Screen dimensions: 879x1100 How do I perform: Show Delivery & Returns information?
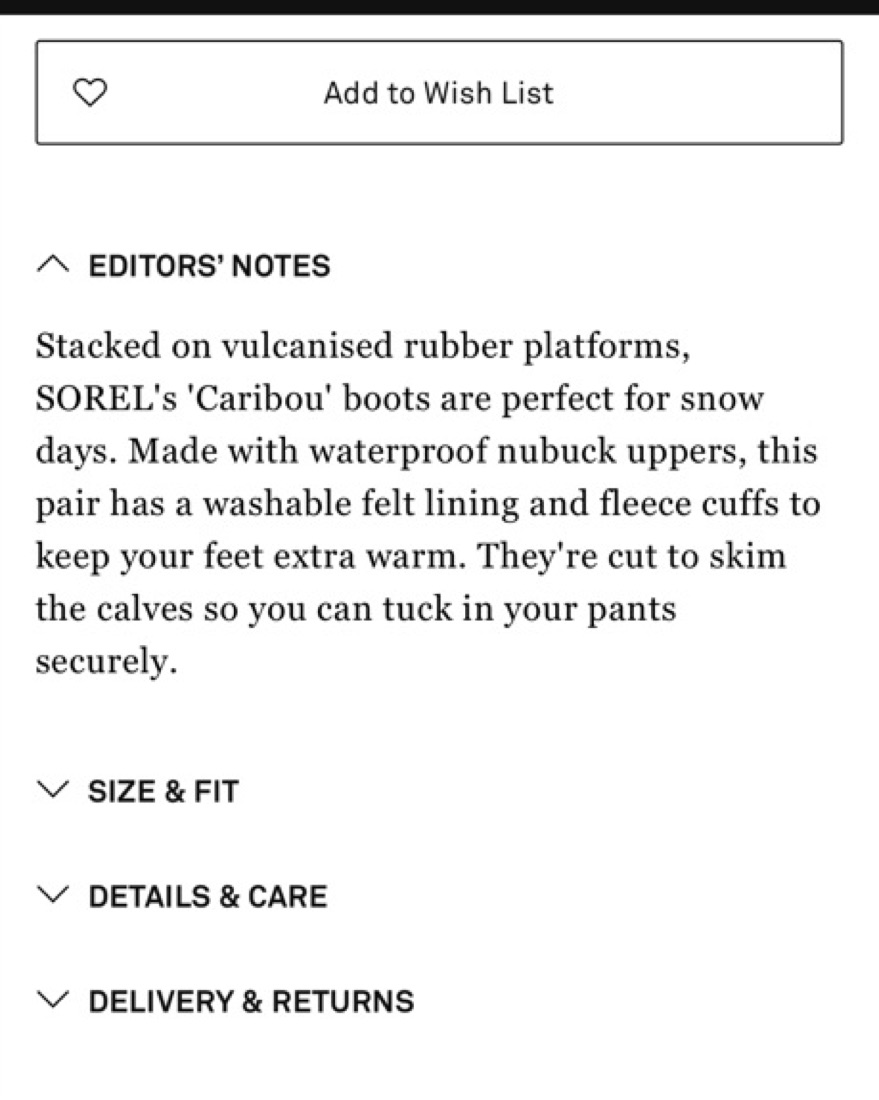[226, 1001]
